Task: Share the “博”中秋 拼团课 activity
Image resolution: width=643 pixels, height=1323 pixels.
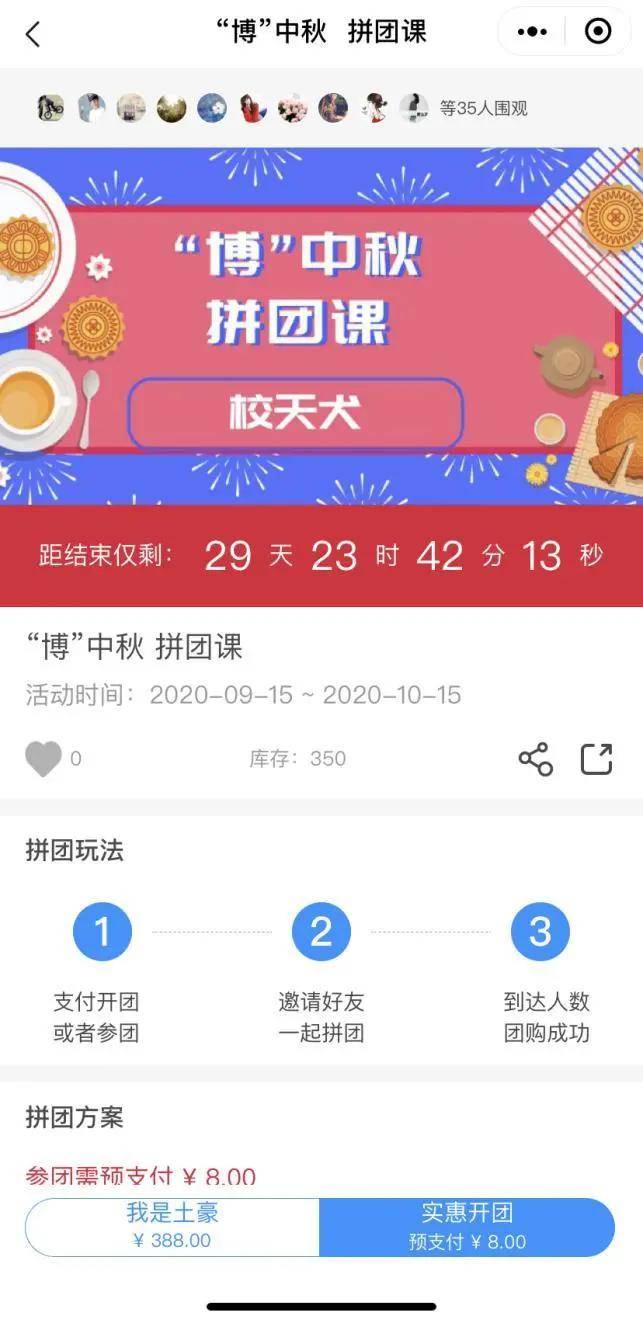Action: coord(536,759)
